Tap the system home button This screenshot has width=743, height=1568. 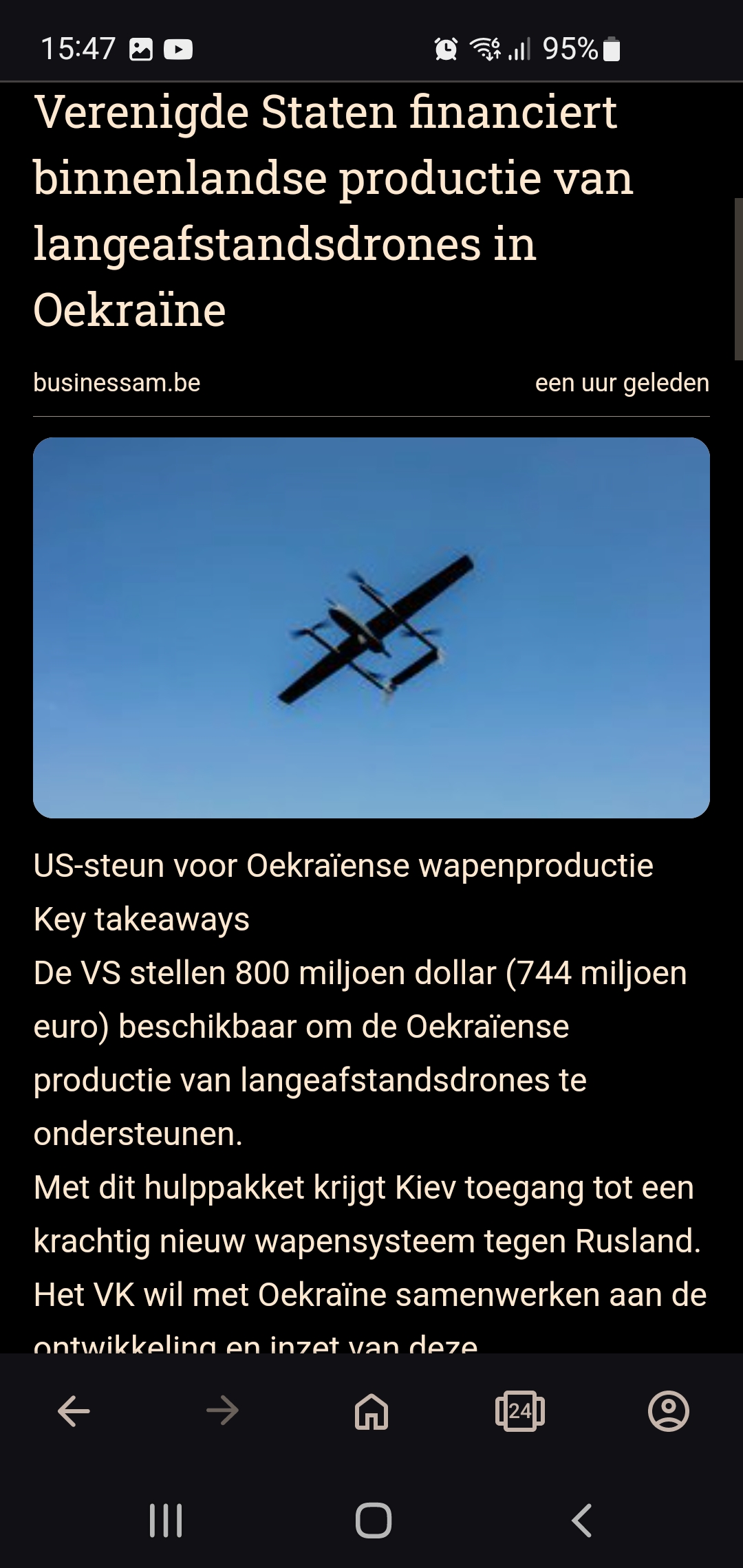374,1521
